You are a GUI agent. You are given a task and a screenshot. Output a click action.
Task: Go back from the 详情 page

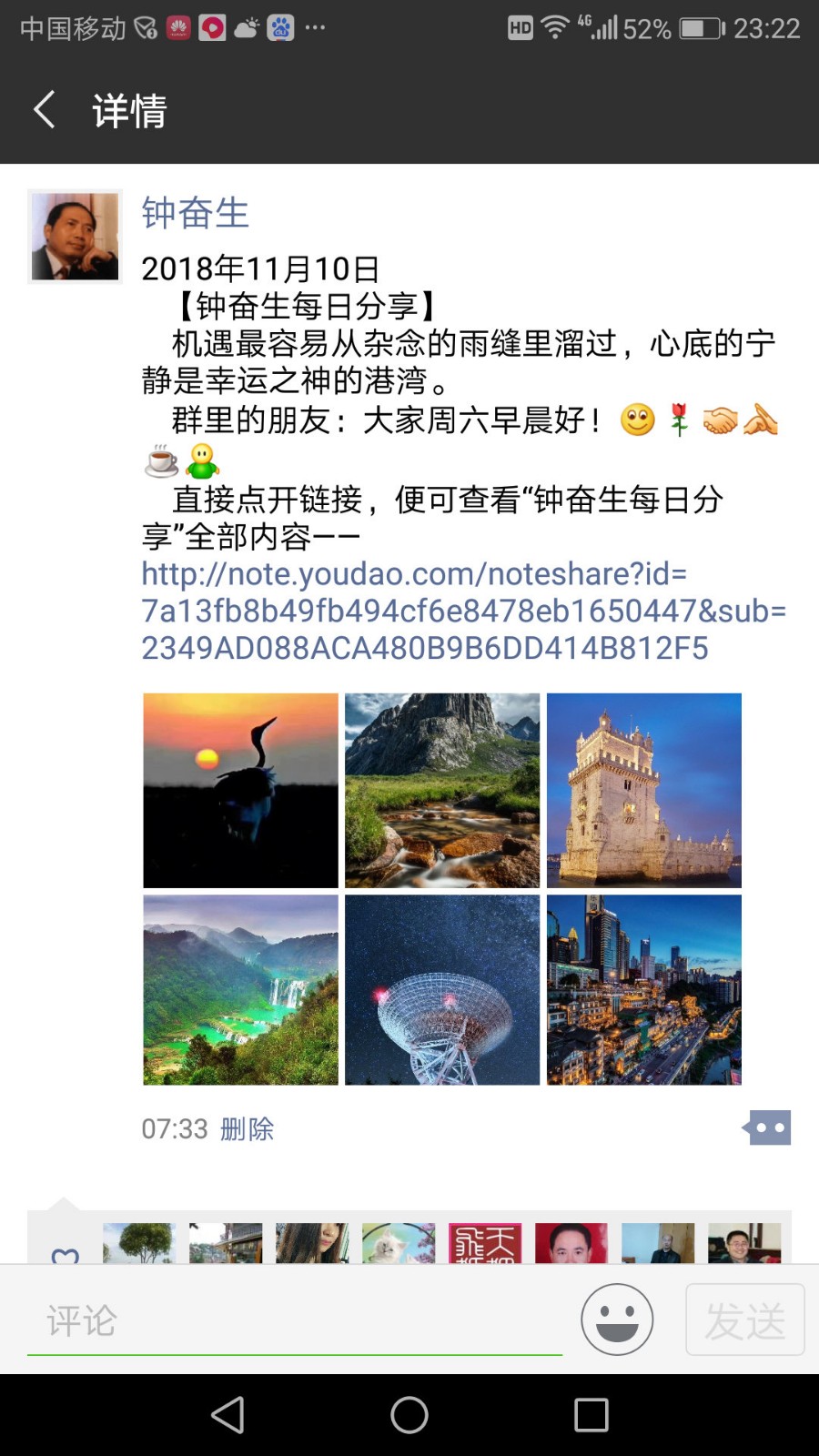pos(44,110)
